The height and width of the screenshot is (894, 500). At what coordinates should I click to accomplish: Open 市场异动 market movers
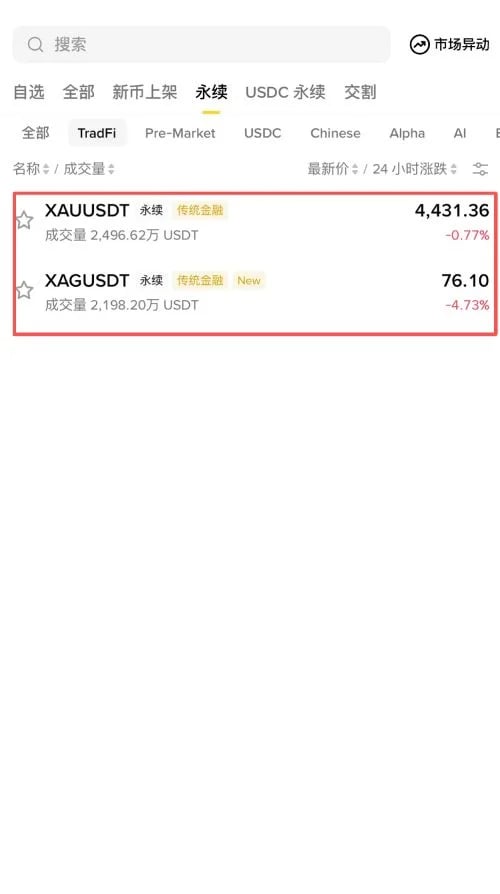(449, 44)
